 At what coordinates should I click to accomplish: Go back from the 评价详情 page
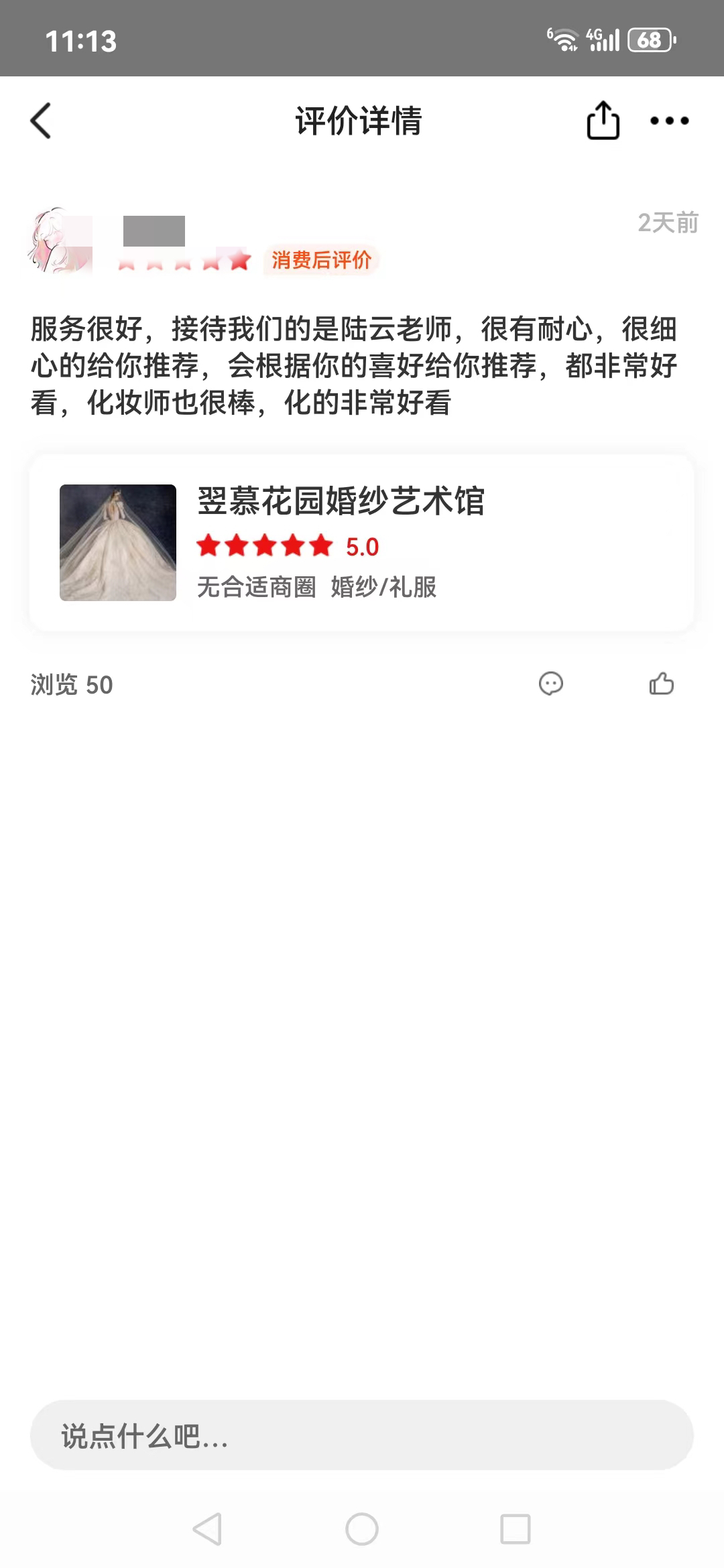click(41, 121)
